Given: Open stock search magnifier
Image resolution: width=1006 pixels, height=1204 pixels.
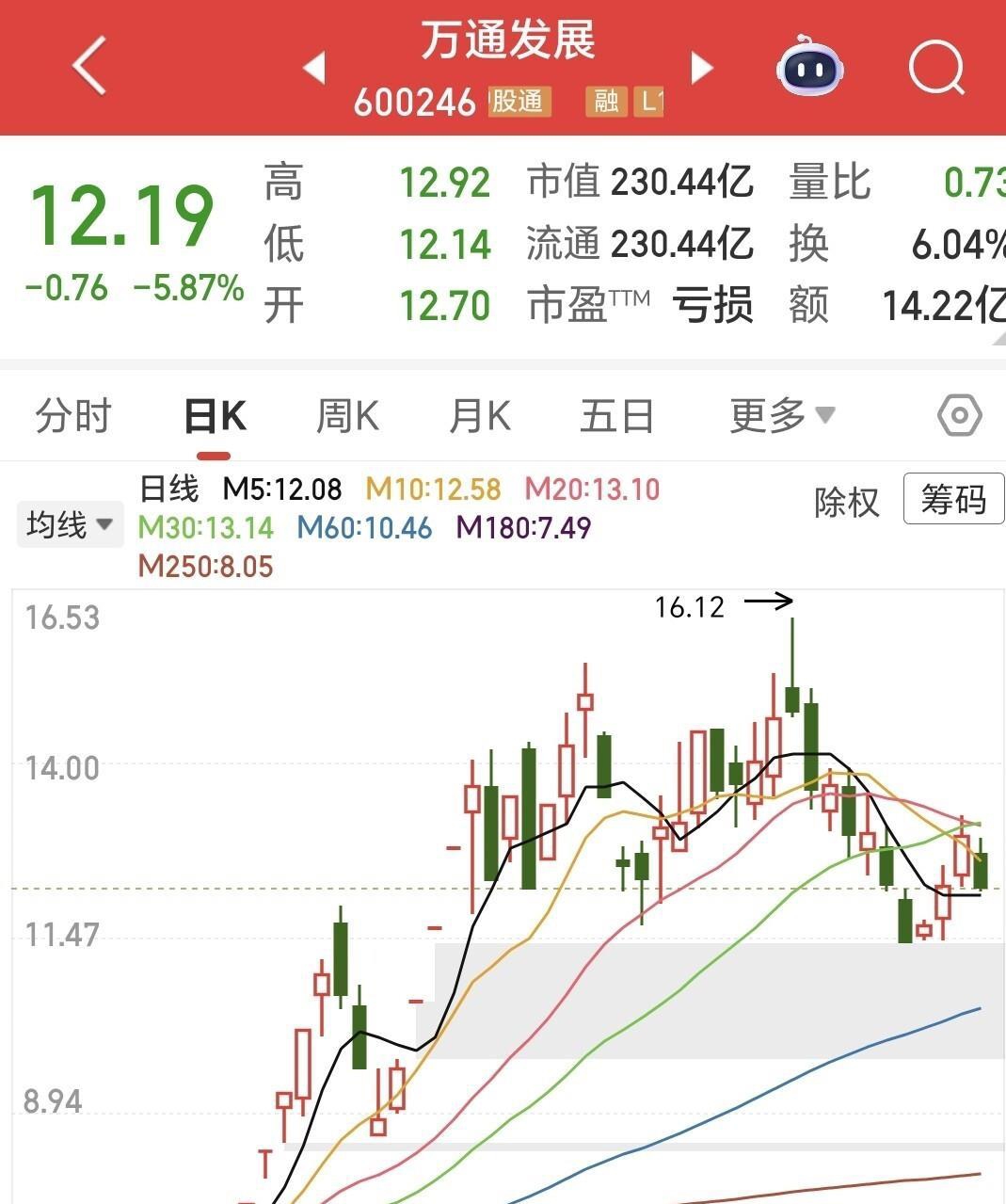Looking at the screenshot, I should click(937, 68).
